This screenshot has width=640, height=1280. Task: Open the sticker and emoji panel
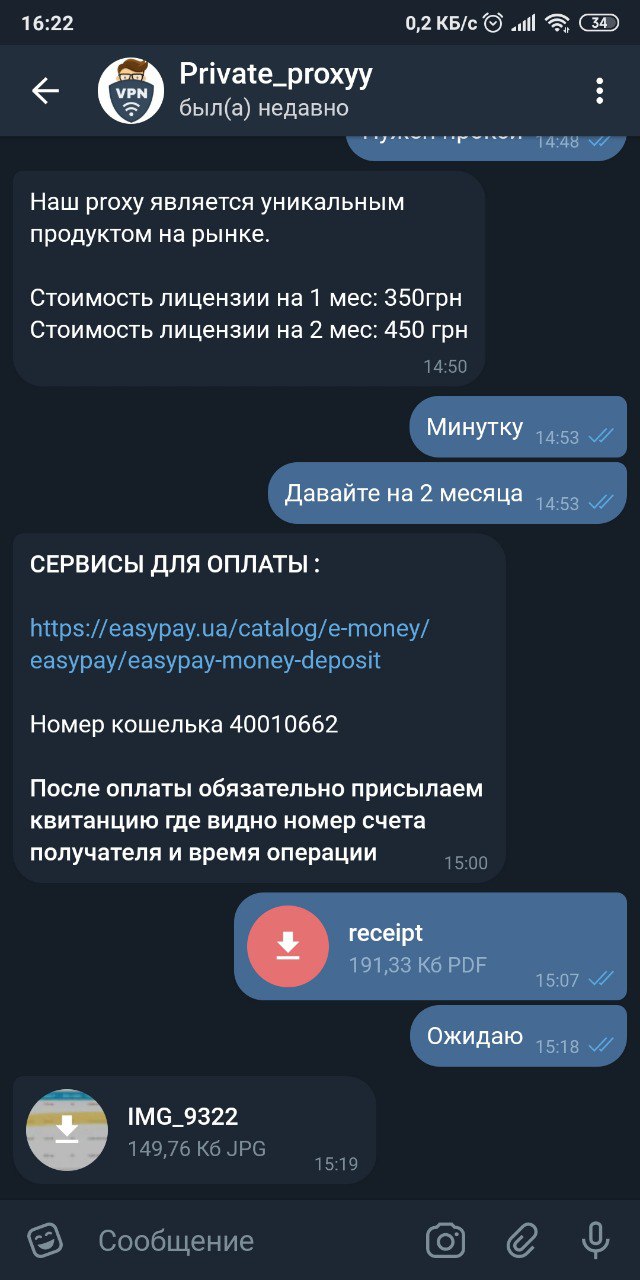coord(44,1241)
